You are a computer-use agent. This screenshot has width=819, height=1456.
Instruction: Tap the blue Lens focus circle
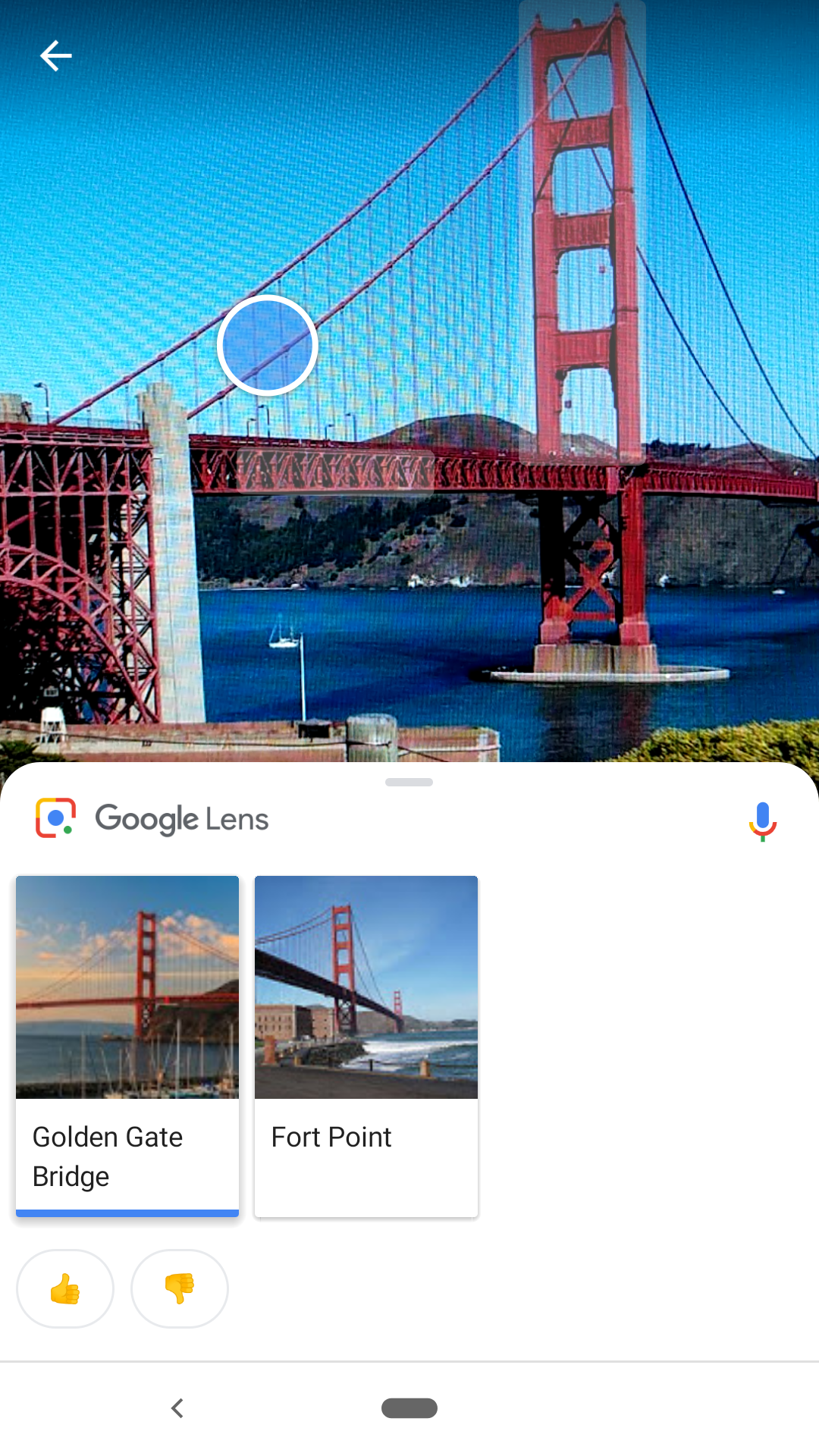(267, 345)
